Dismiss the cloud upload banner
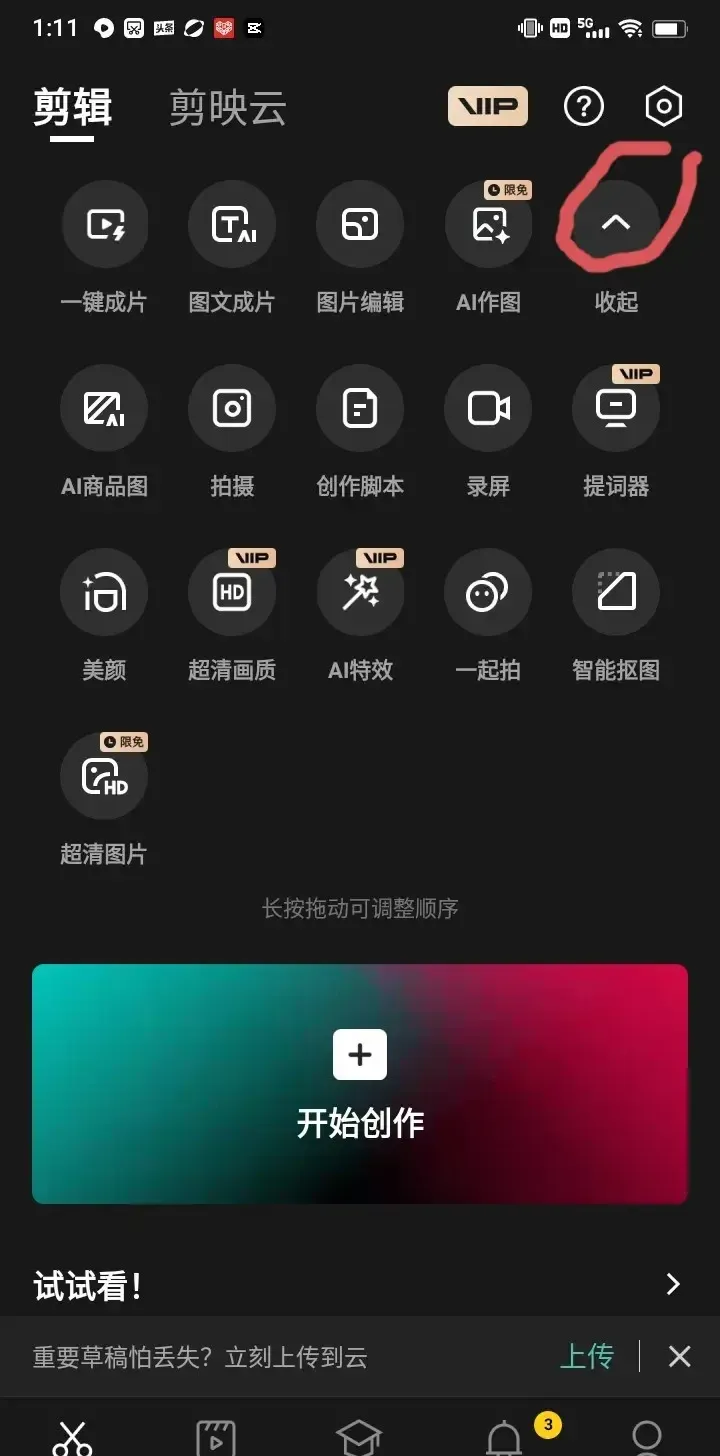The image size is (720, 1456). click(x=680, y=1356)
